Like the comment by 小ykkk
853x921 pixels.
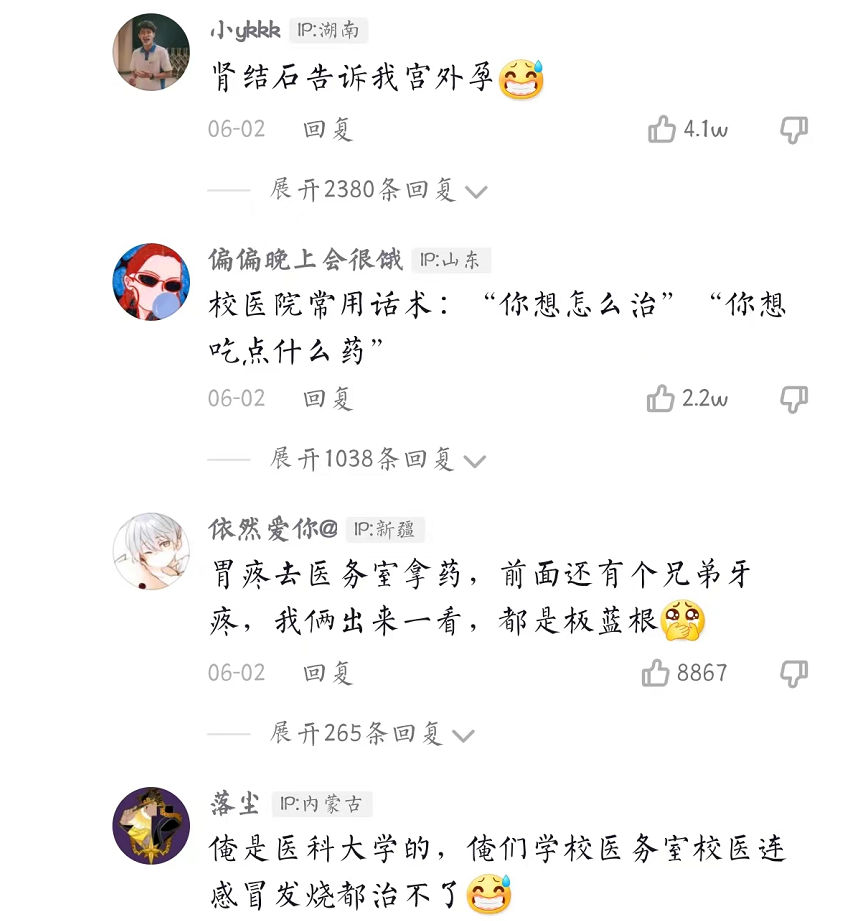click(663, 129)
